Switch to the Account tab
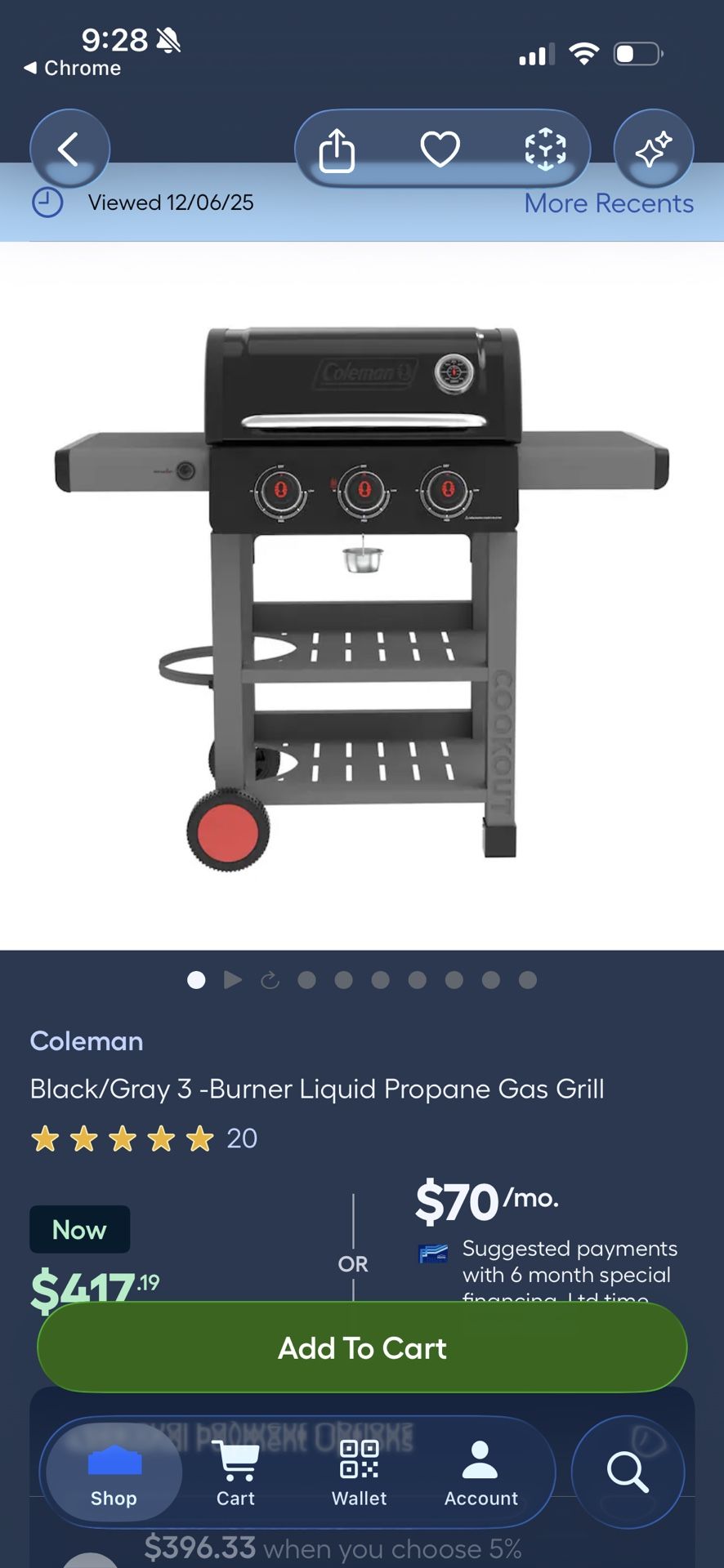 pyautogui.click(x=480, y=1460)
